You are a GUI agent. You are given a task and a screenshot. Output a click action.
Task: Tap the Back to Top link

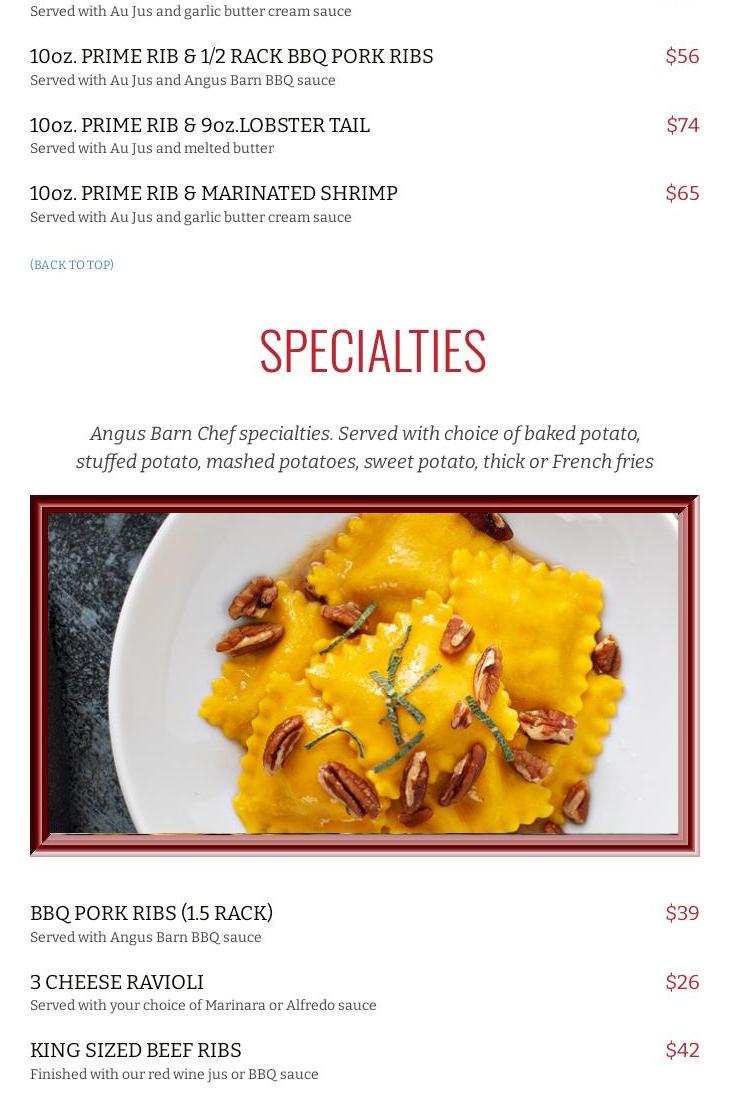[x=72, y=265]
